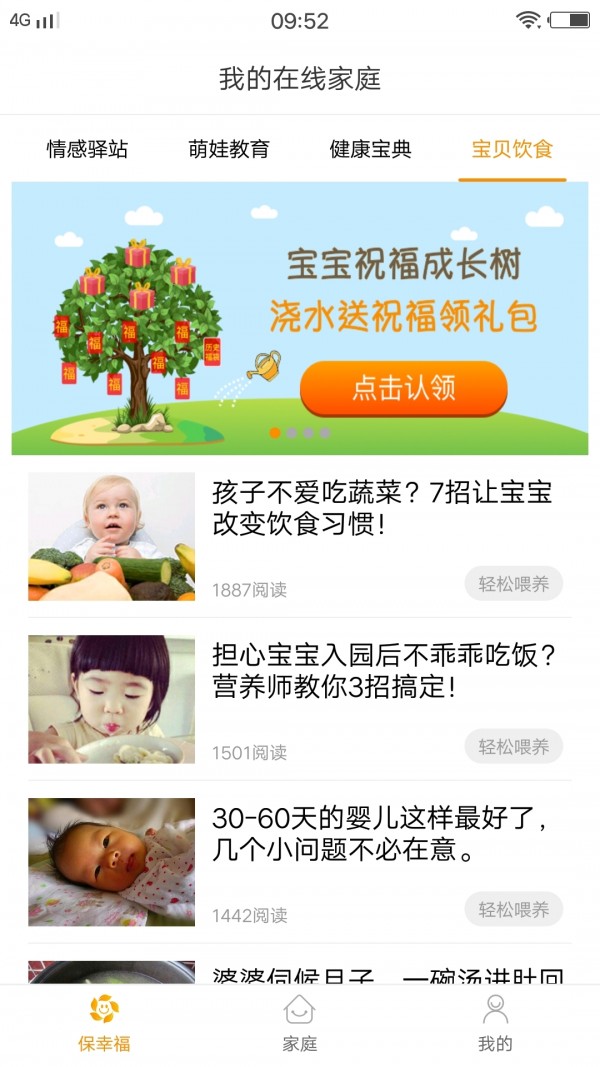The width and height of the screenshot is (600, 1067).
Task: Switch to the 萌娃教育 tab
Action: pyautogui.click(x=229, y=150)
